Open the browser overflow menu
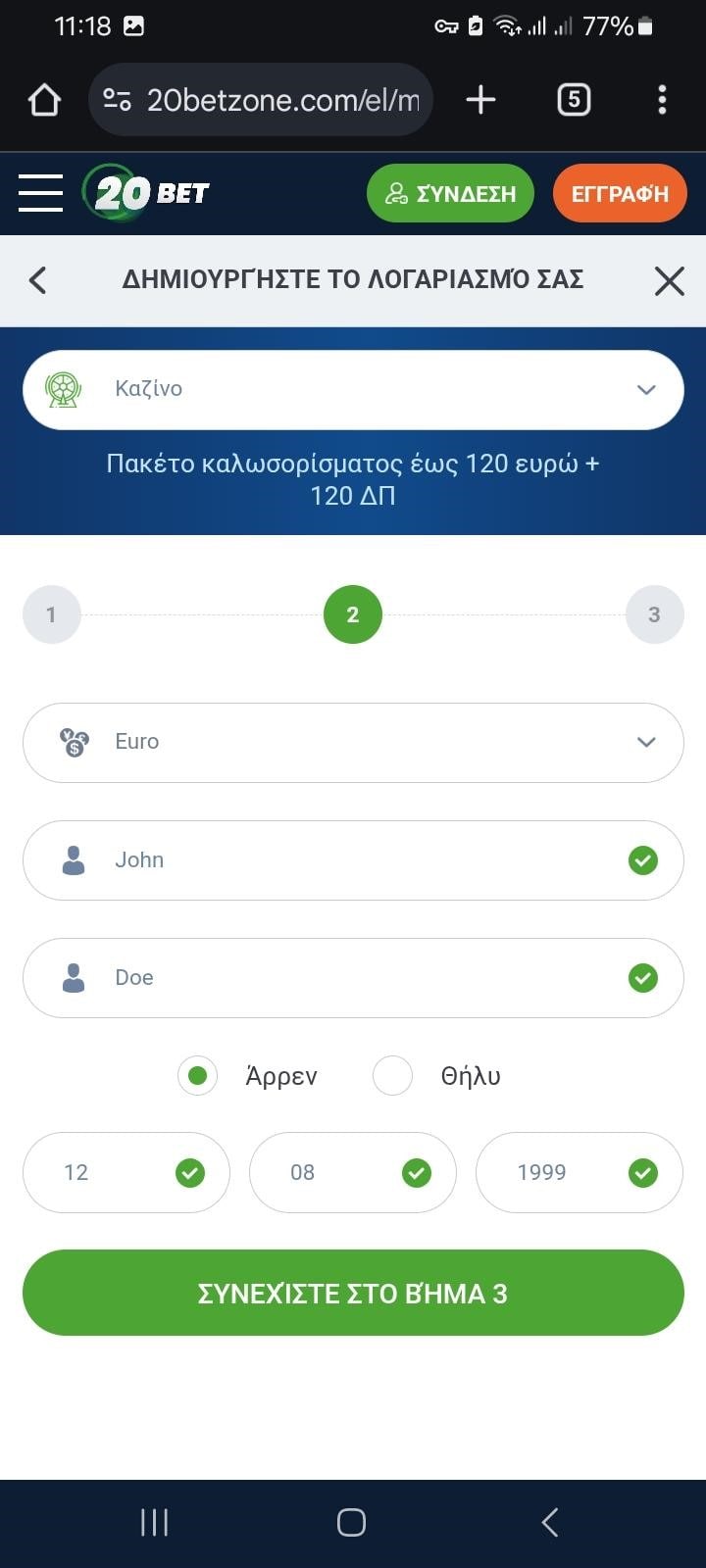This screenshot has width=706, height=1568. 663,99
